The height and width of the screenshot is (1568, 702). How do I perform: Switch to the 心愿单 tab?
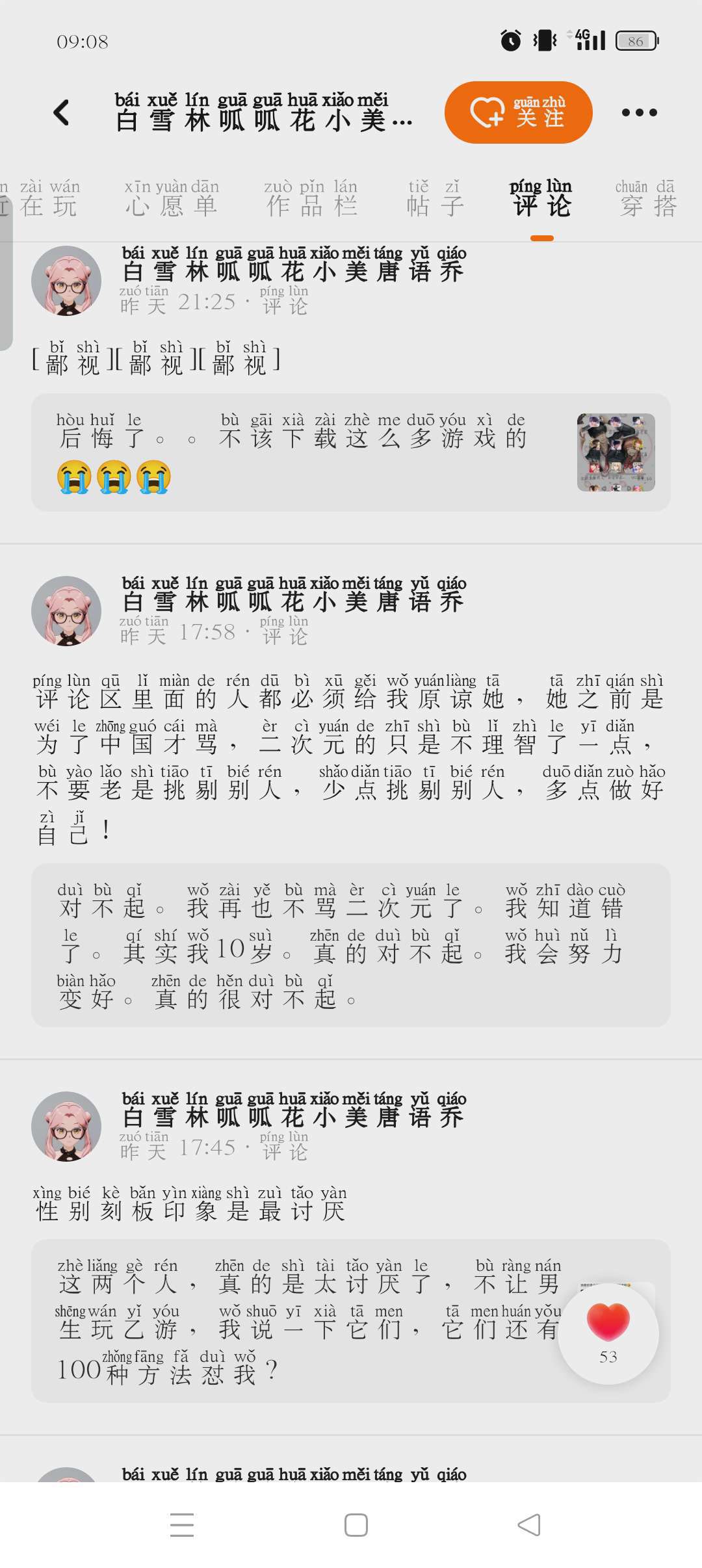click(x=171, y=199)
